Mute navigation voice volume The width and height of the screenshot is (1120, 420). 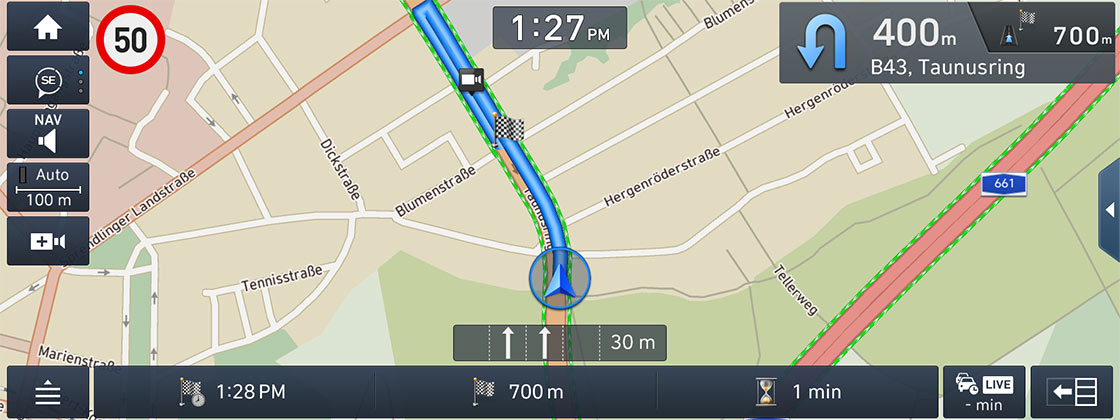pos(47,134)
